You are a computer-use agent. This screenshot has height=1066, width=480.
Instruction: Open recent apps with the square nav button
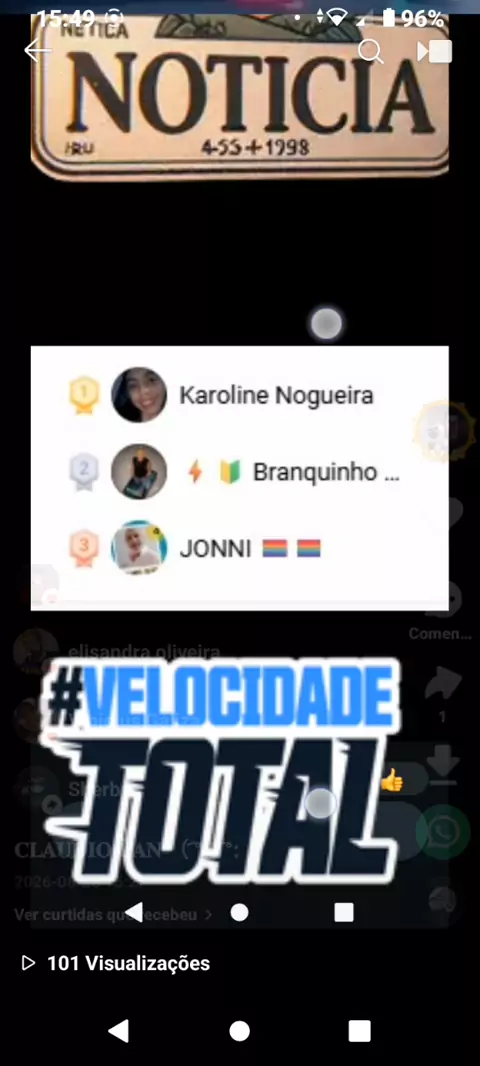(x=359, y=1031)
